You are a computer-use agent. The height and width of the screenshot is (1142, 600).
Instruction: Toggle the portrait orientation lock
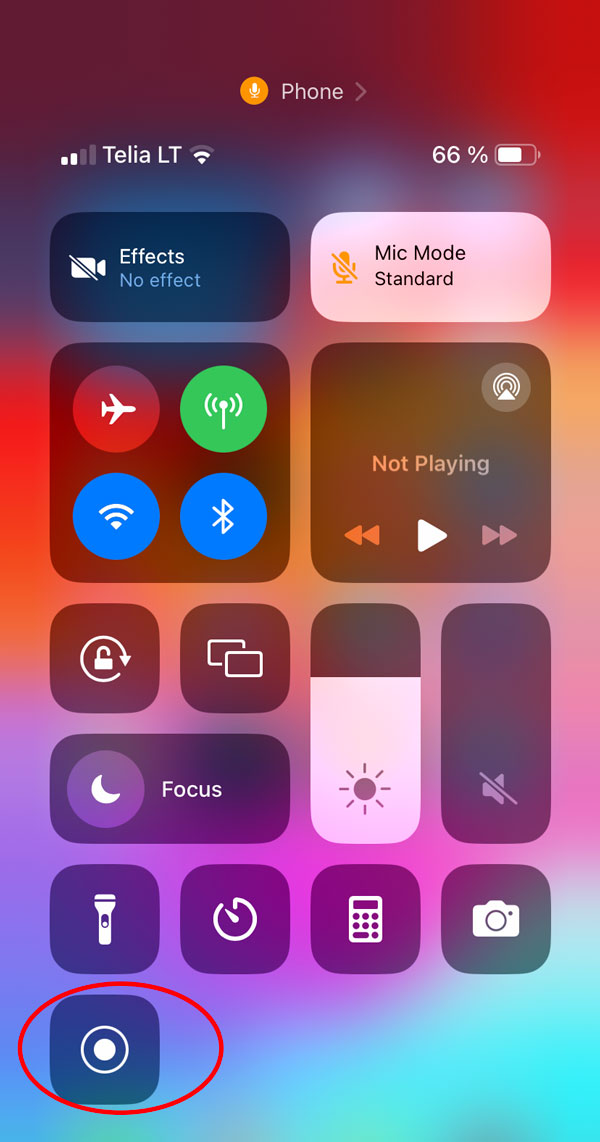point(105,658)
